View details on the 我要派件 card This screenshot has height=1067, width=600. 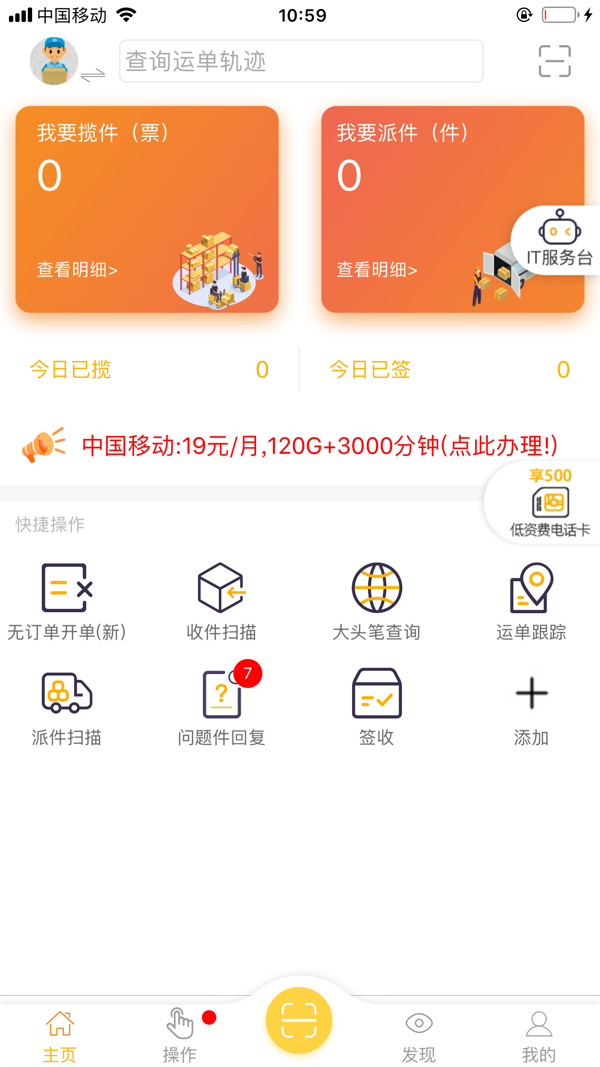tap(377, 270)
